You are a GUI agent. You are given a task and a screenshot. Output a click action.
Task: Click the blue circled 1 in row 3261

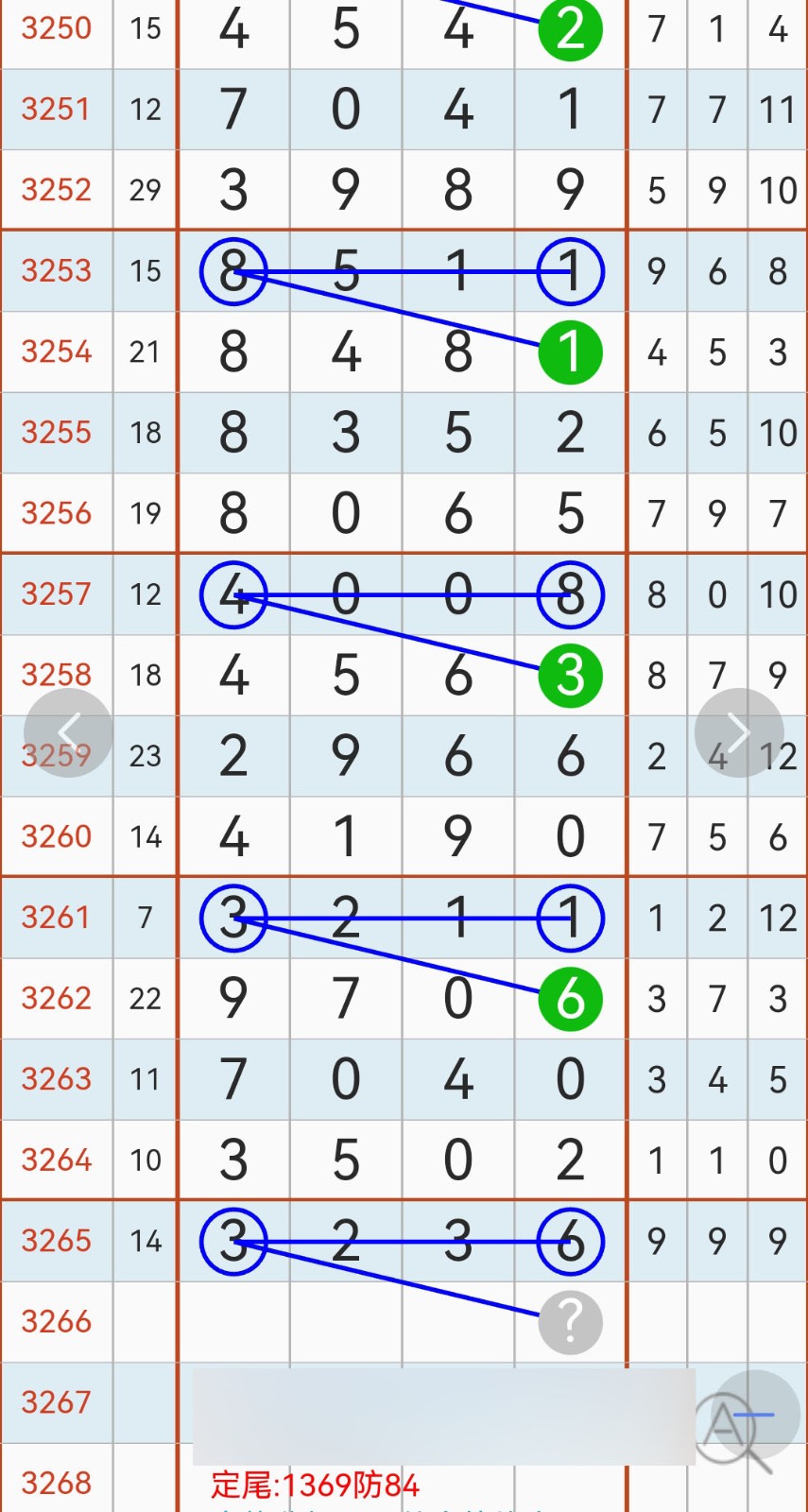[569, 917]
